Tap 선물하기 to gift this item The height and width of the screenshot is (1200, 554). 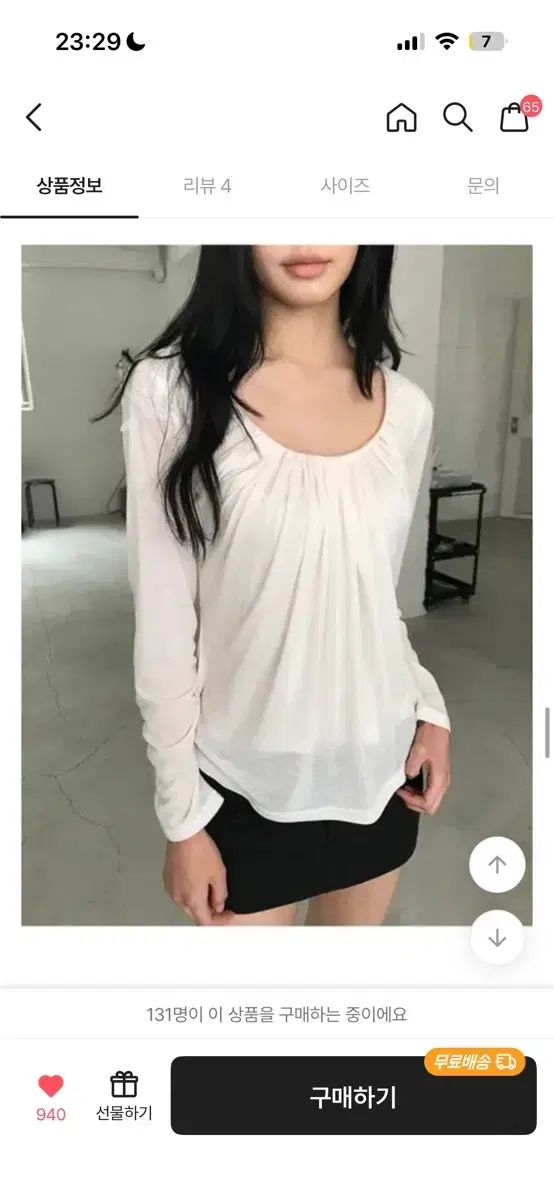pyautogui.click(x=124, y=1096)
